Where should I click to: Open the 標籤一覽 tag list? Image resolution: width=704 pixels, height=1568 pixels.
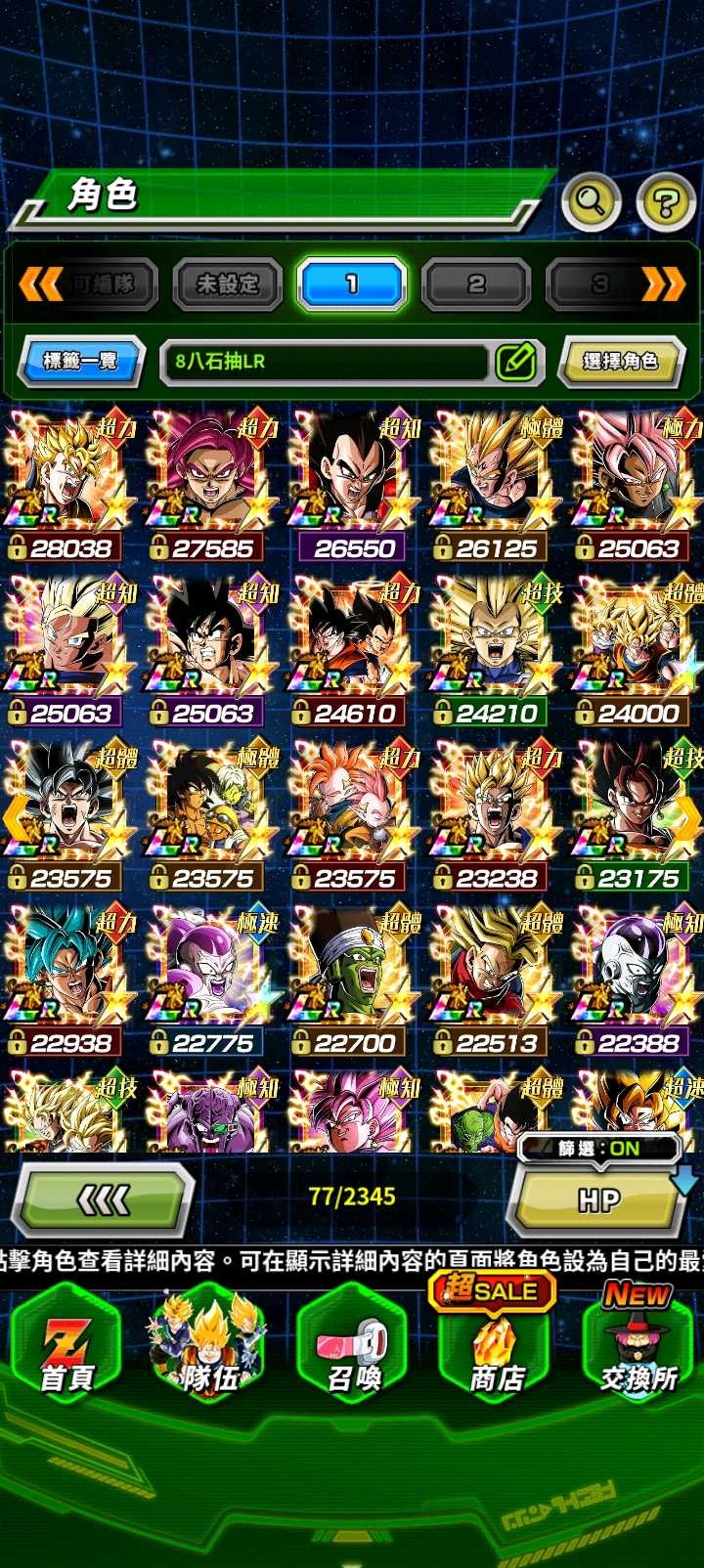coord(81,361)
